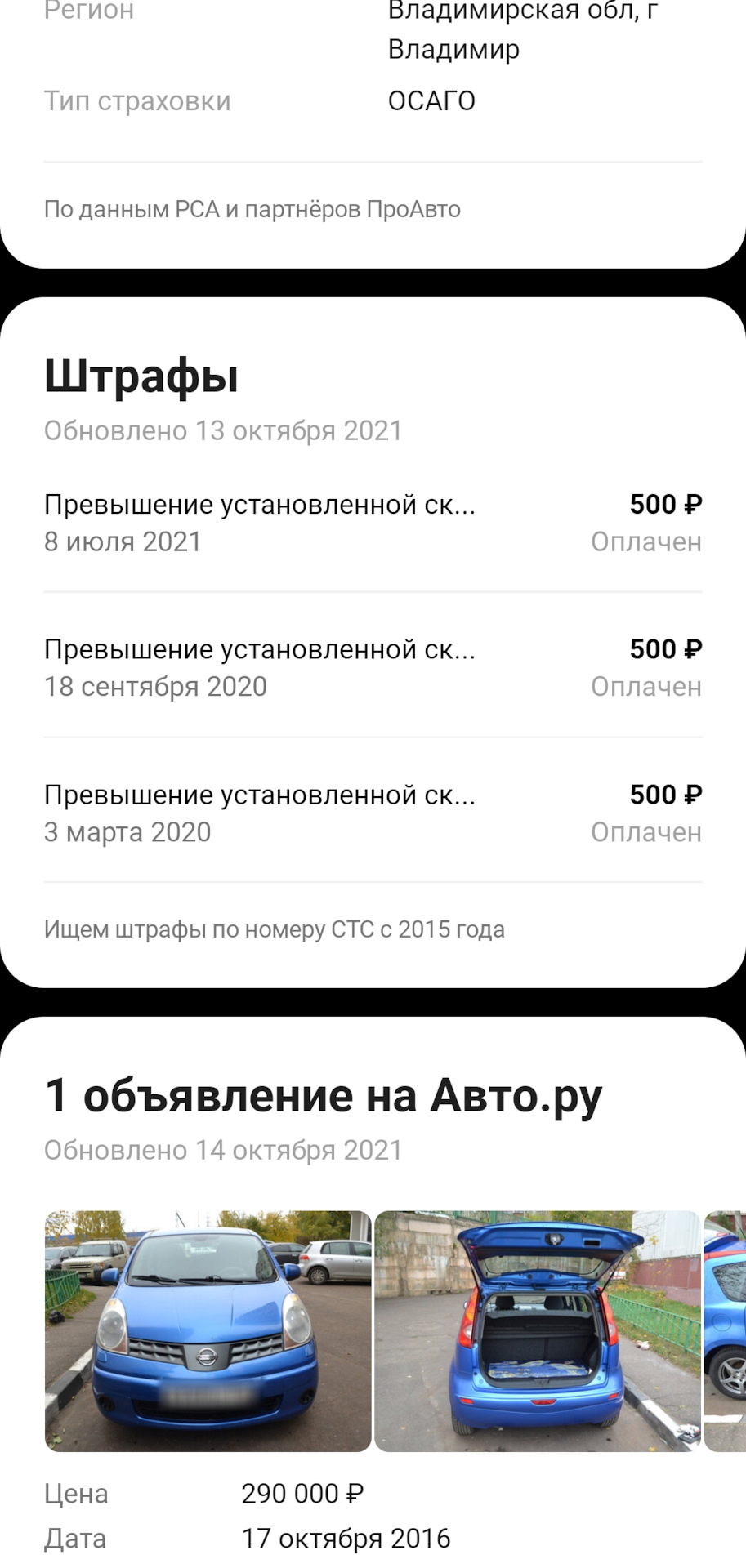View the fine dated 18 сентября 2020

[372, 667]
